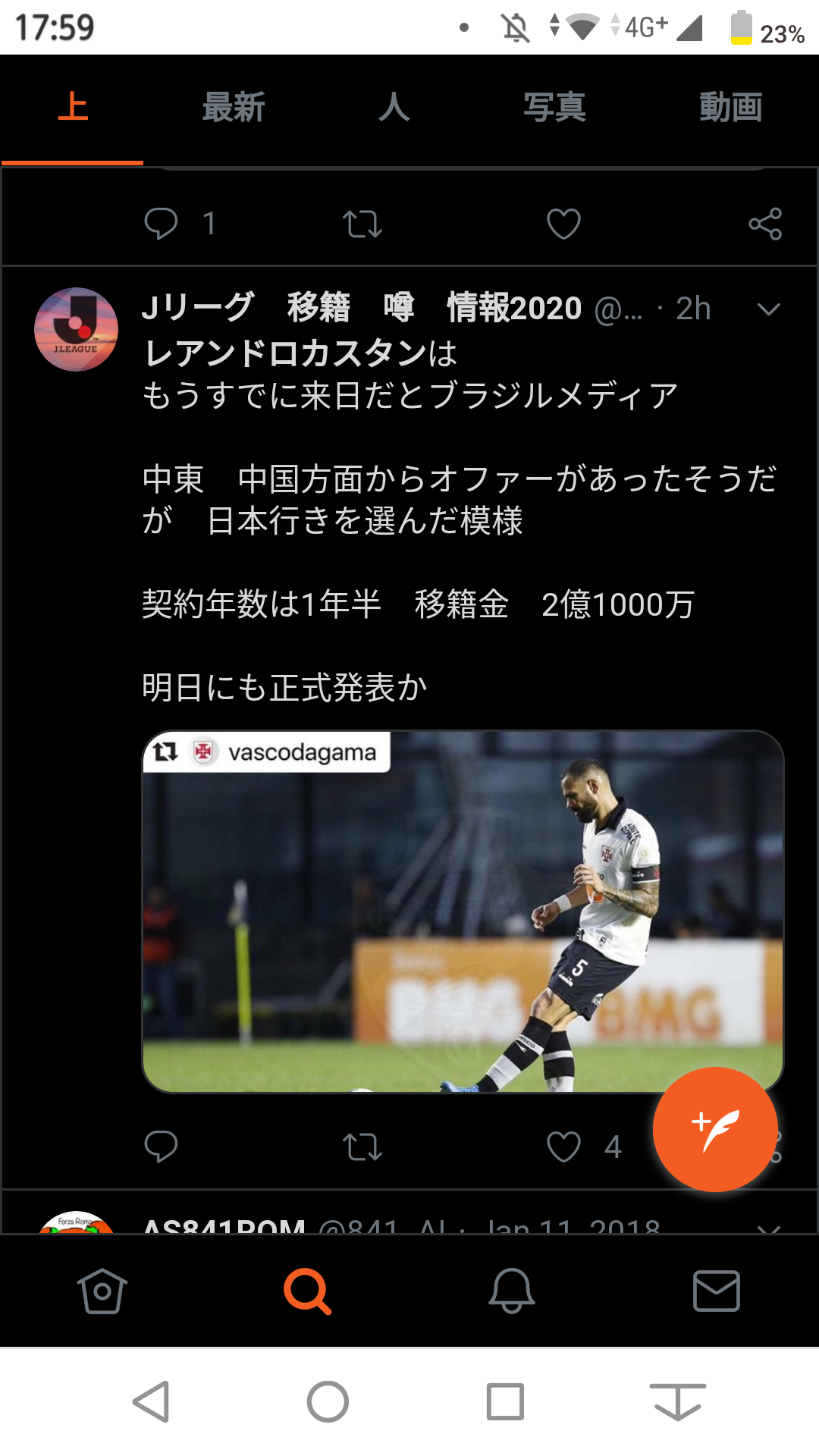Open direct messages envelope
This screenshot has width=819, height=1456.
(x=716, y=1291)
